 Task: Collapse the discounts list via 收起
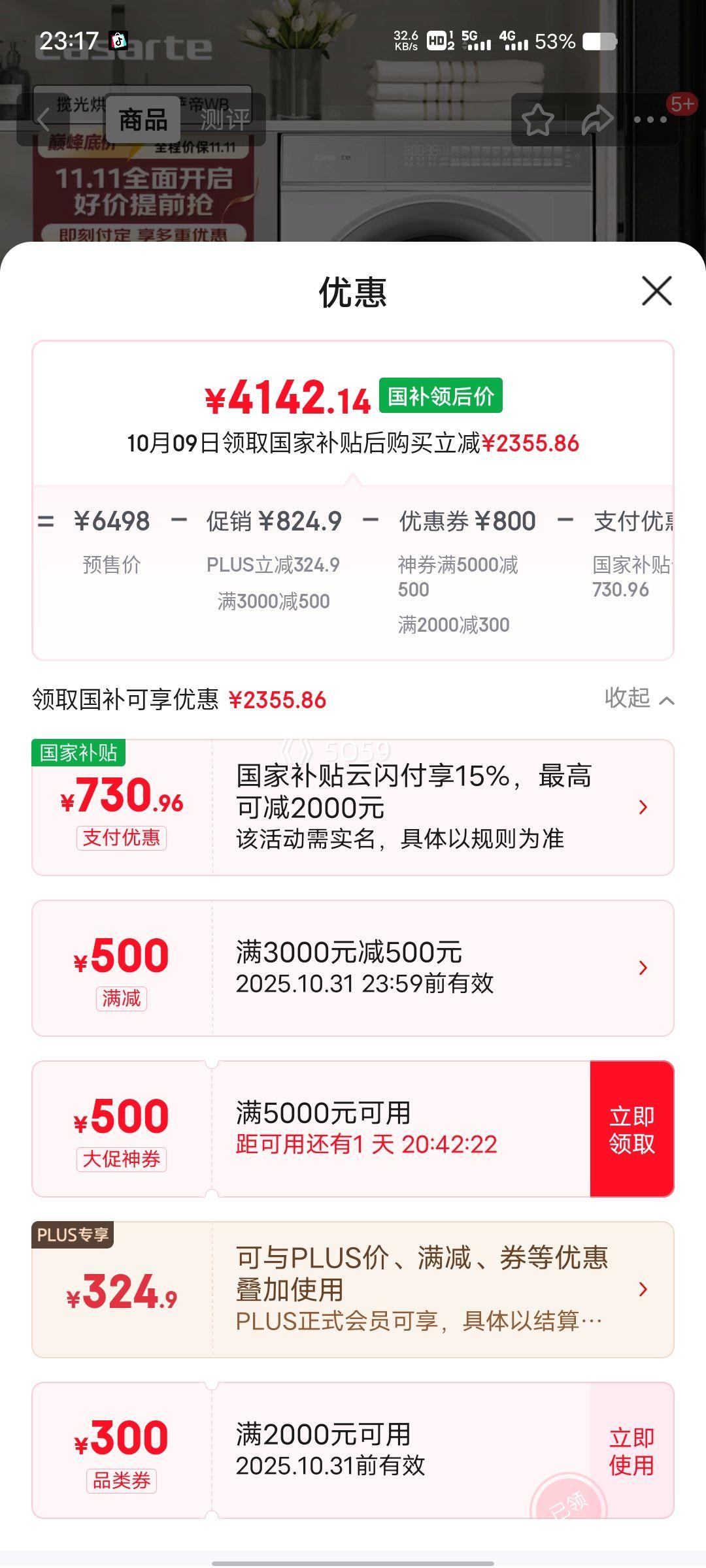point(639,698)
